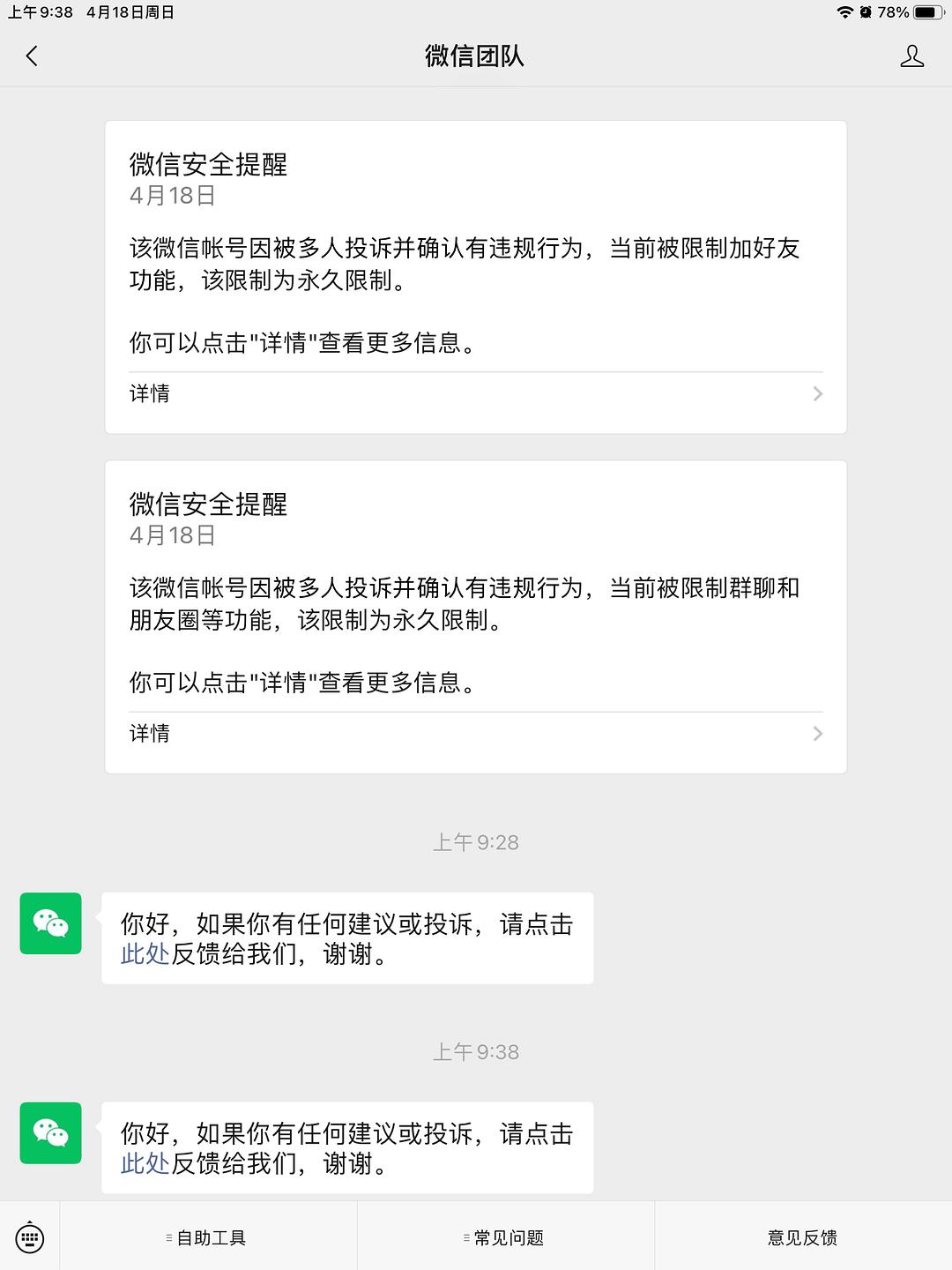Open the 自助工具 menu

coord(208,1237)
